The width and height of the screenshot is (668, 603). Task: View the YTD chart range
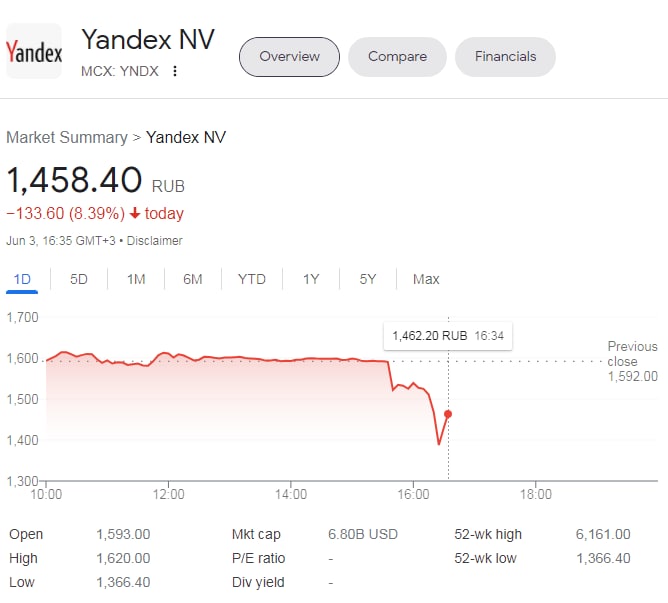tap(252, 279)
